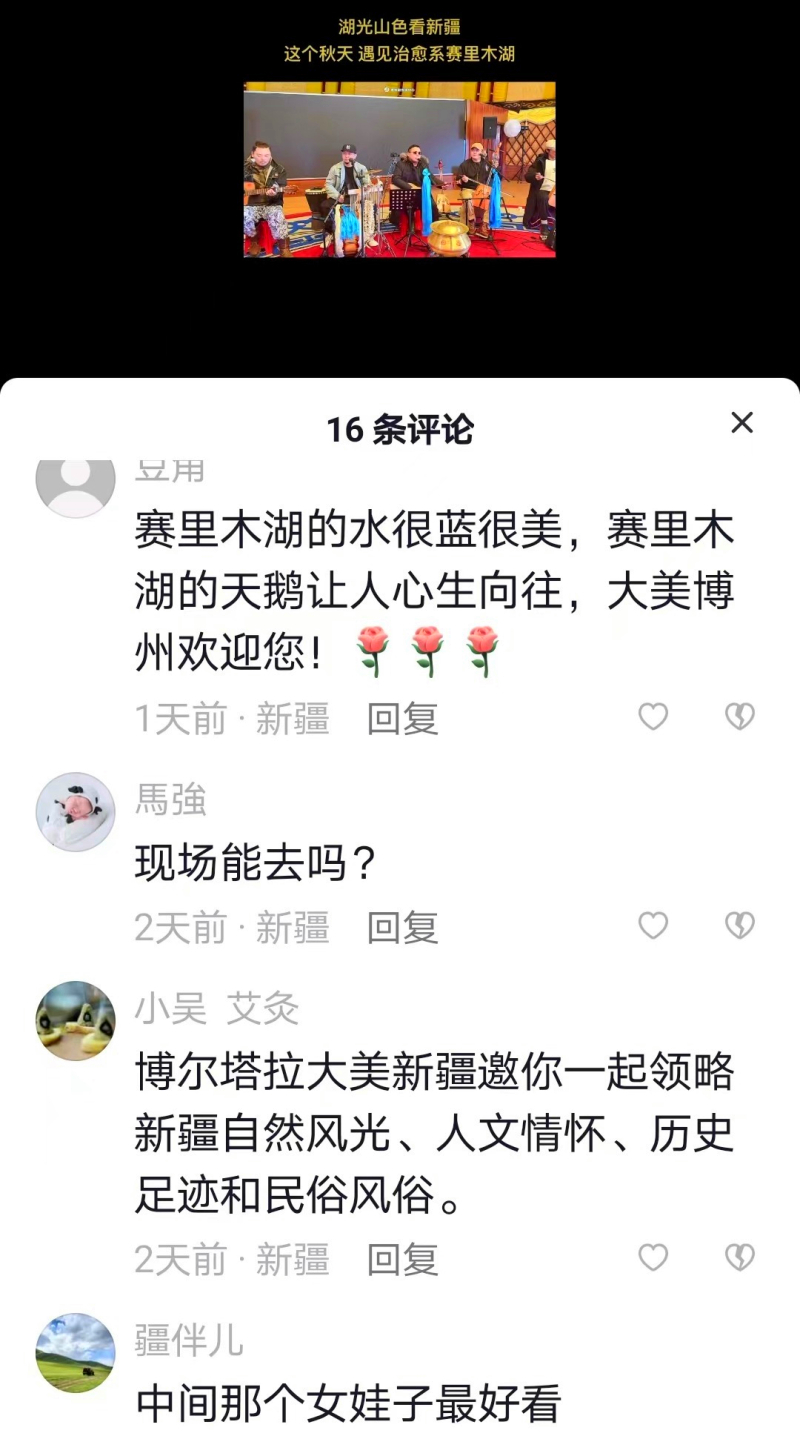Image resolution: width=800 pixels, height=1436 pixels.
Task: Close the 16 条评论 comments panel
Action: [x=741, y=423]
